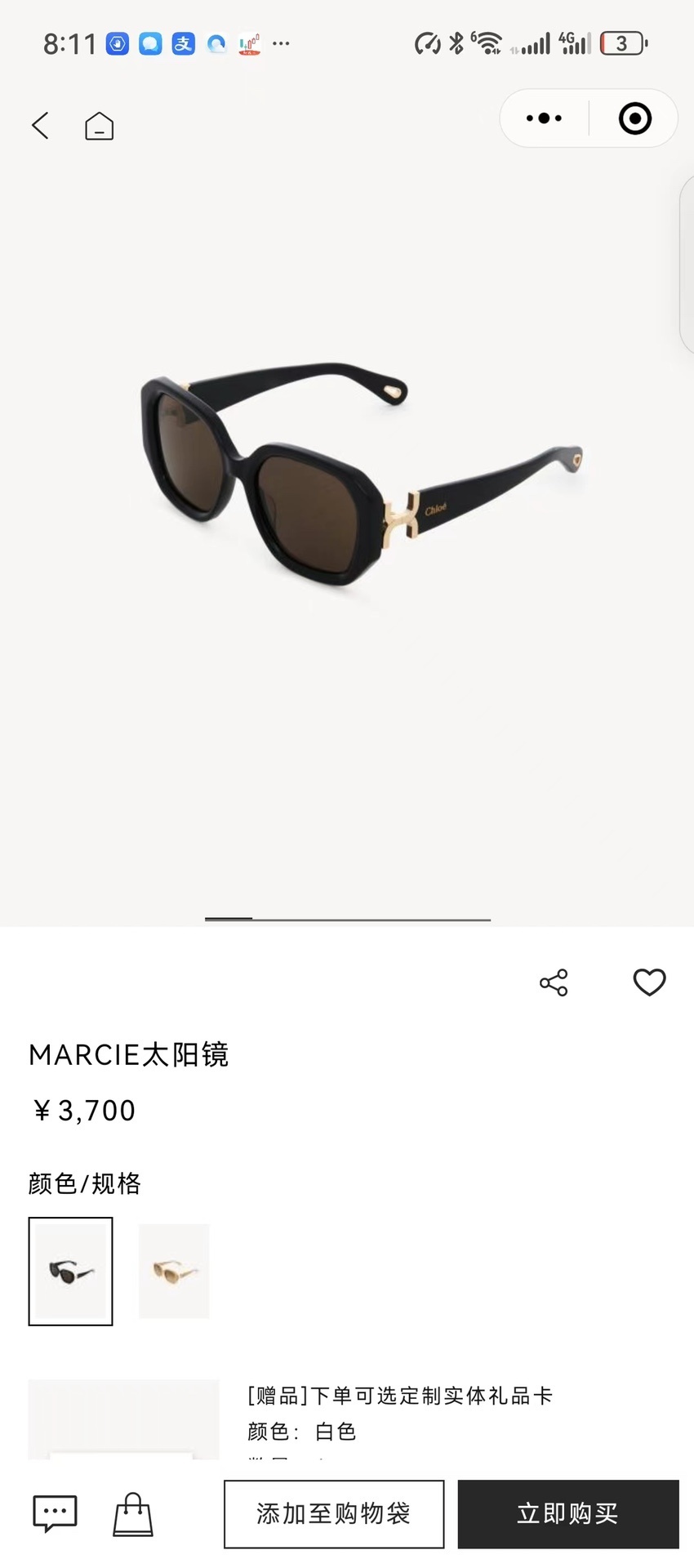Select the black sunglasses color option
Screen dimensions: 694x1568
pos(70,1271)
